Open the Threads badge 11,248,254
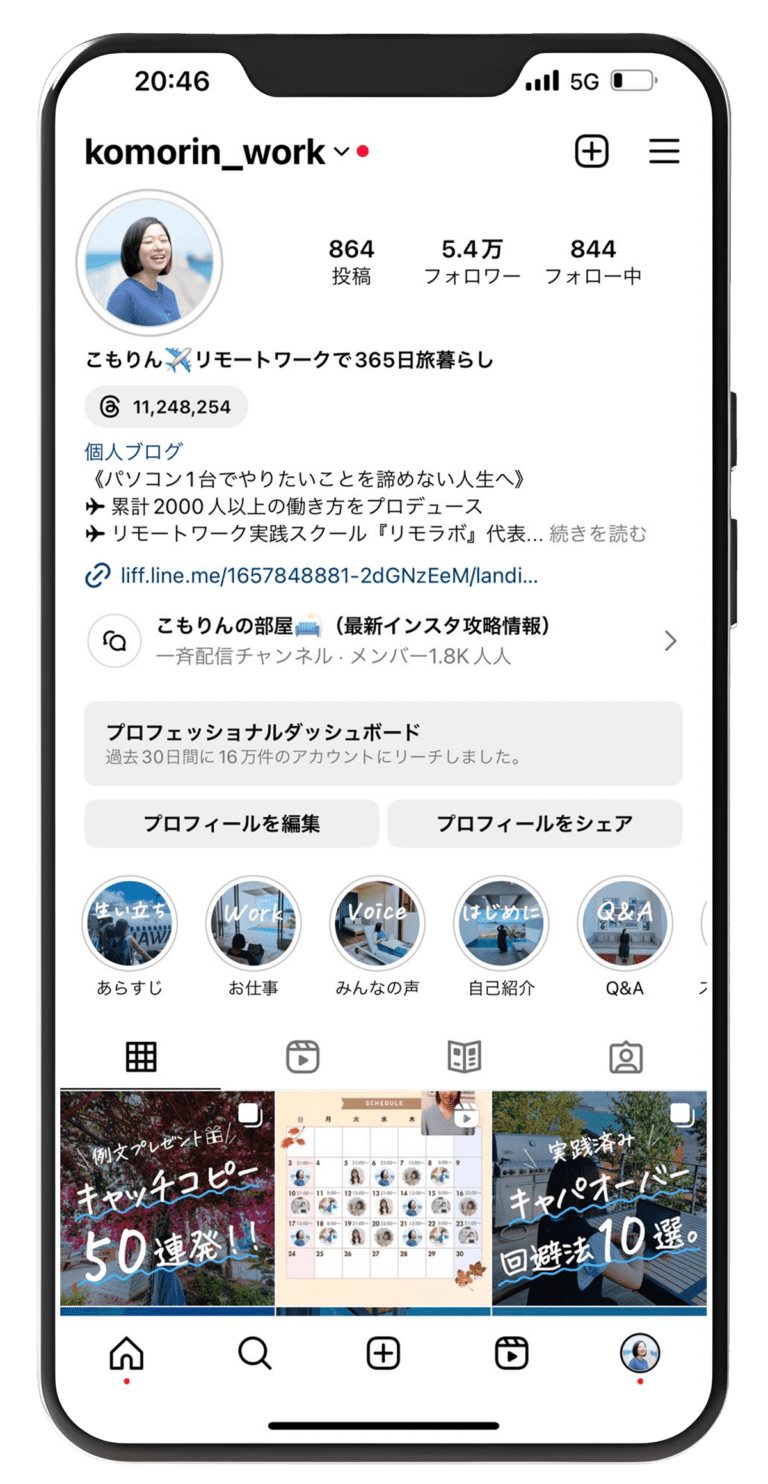The image size is (768, 1484). pos(166,407)
